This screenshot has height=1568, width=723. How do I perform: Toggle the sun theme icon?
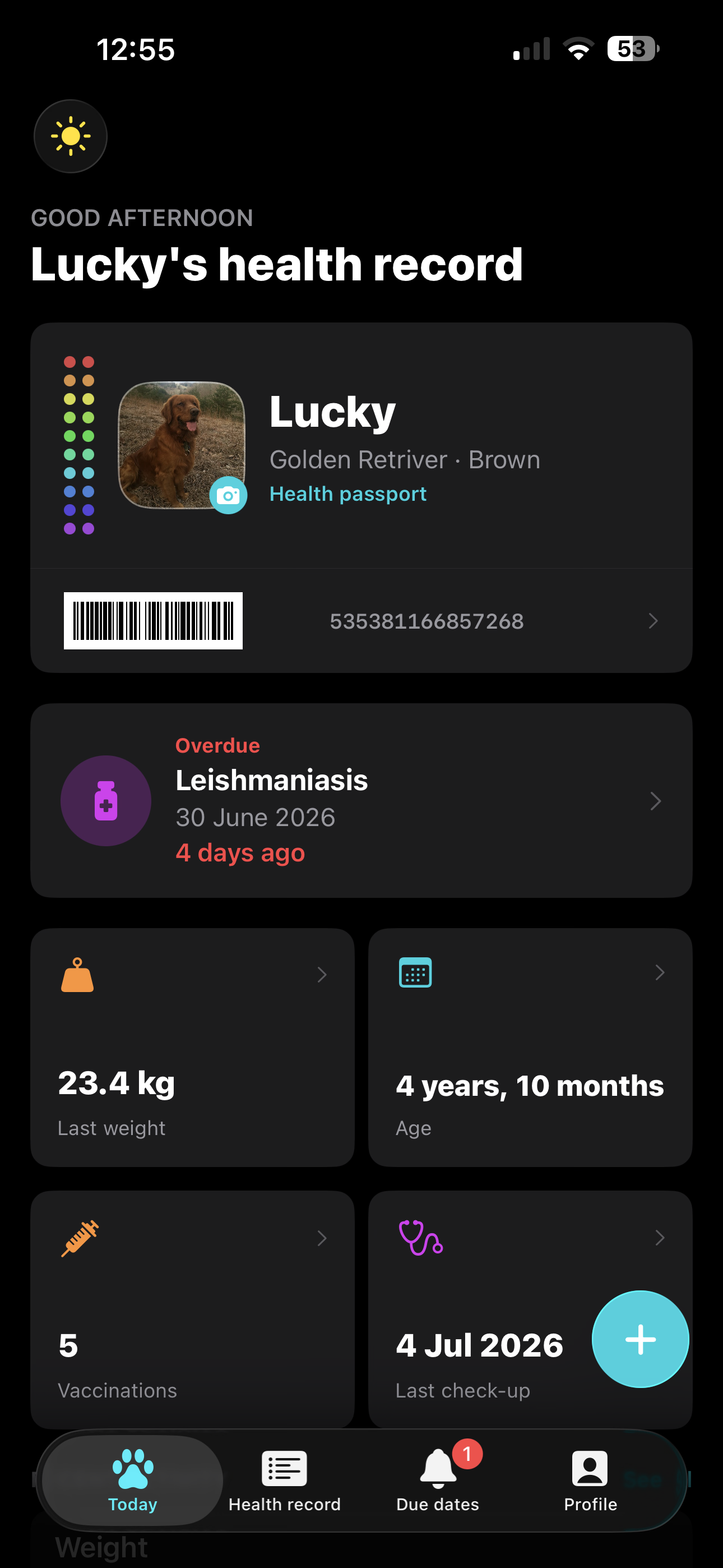[x=71, y=136]
